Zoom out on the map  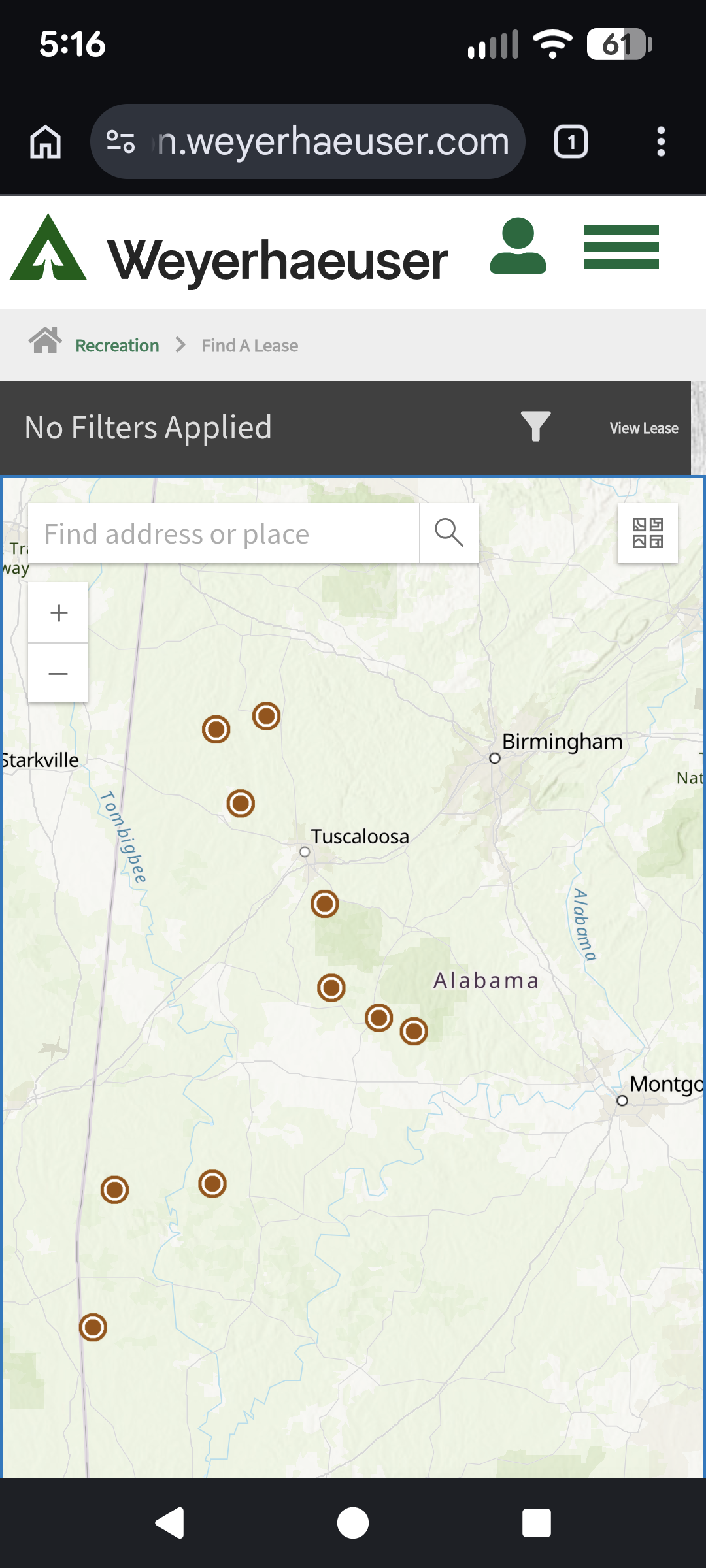(58, 673)
